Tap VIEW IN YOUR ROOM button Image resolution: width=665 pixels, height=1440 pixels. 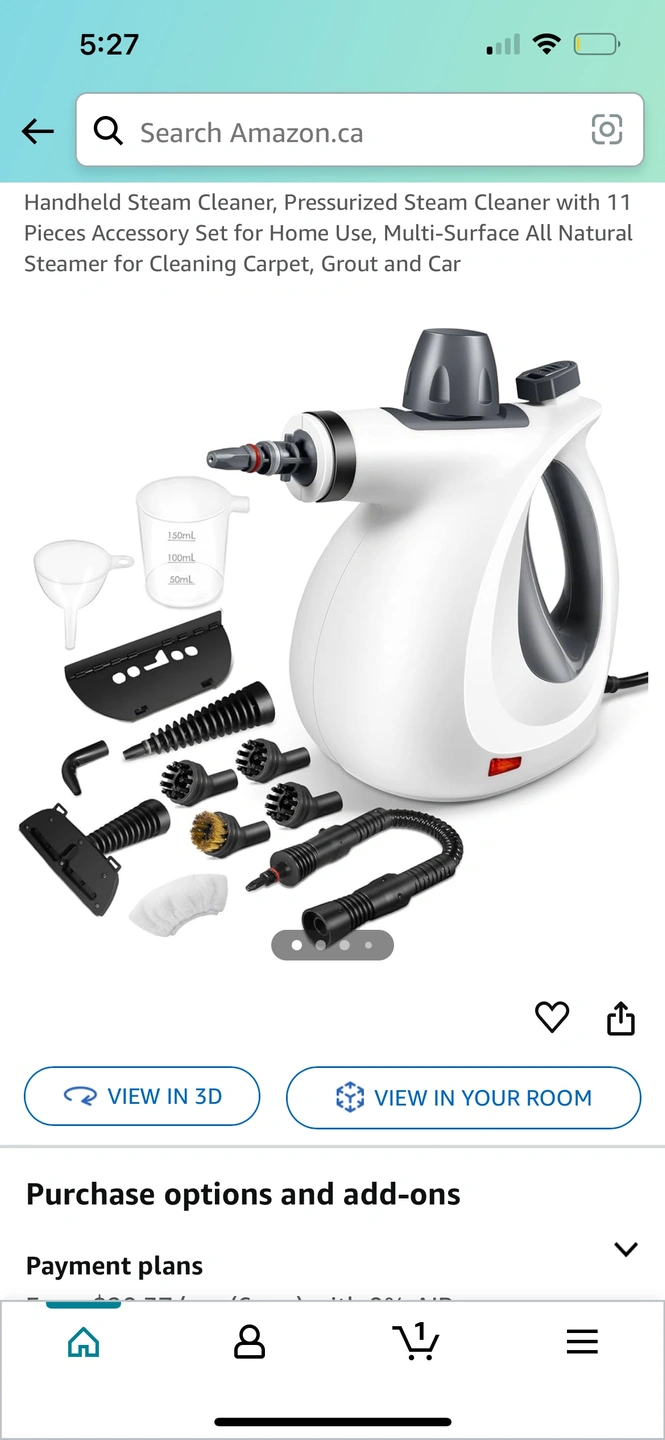tap(463, 1098)
